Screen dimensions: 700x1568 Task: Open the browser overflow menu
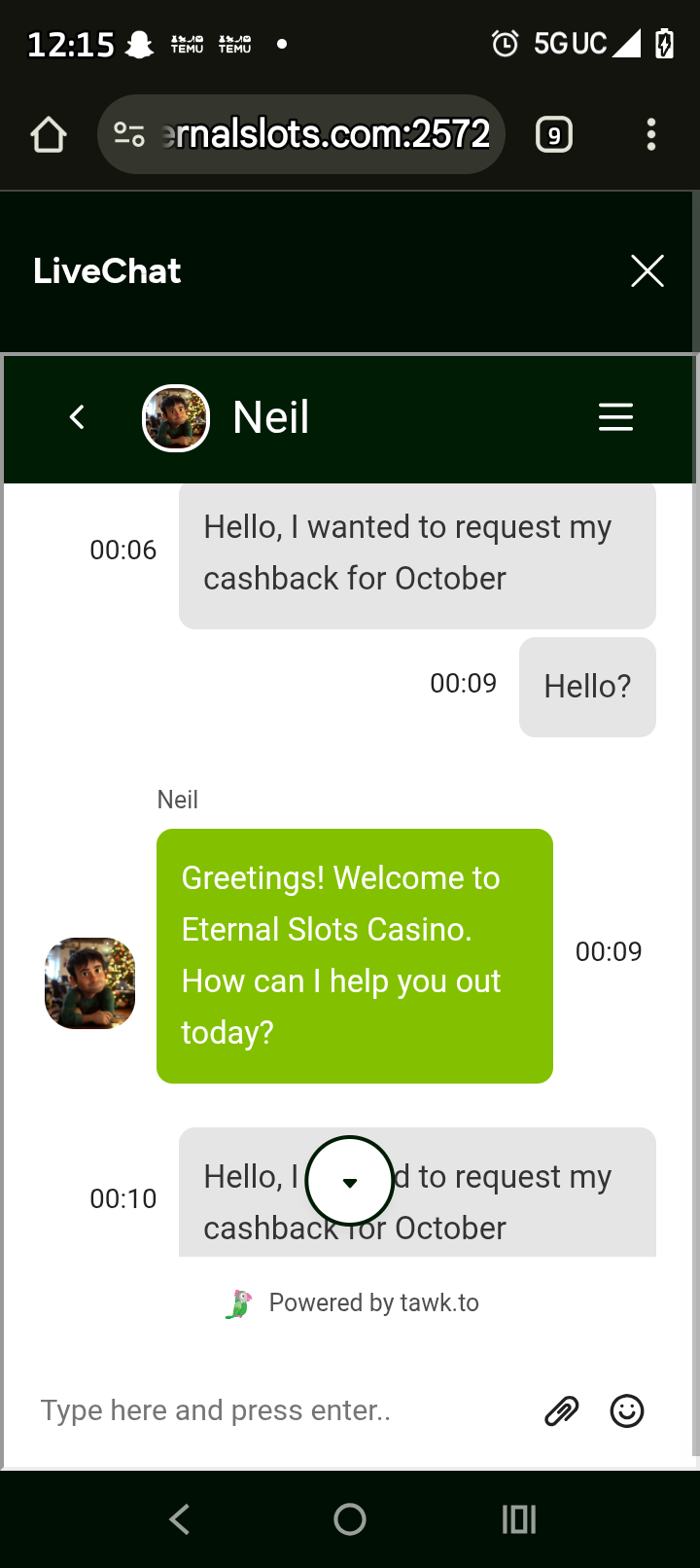(651, 134)
